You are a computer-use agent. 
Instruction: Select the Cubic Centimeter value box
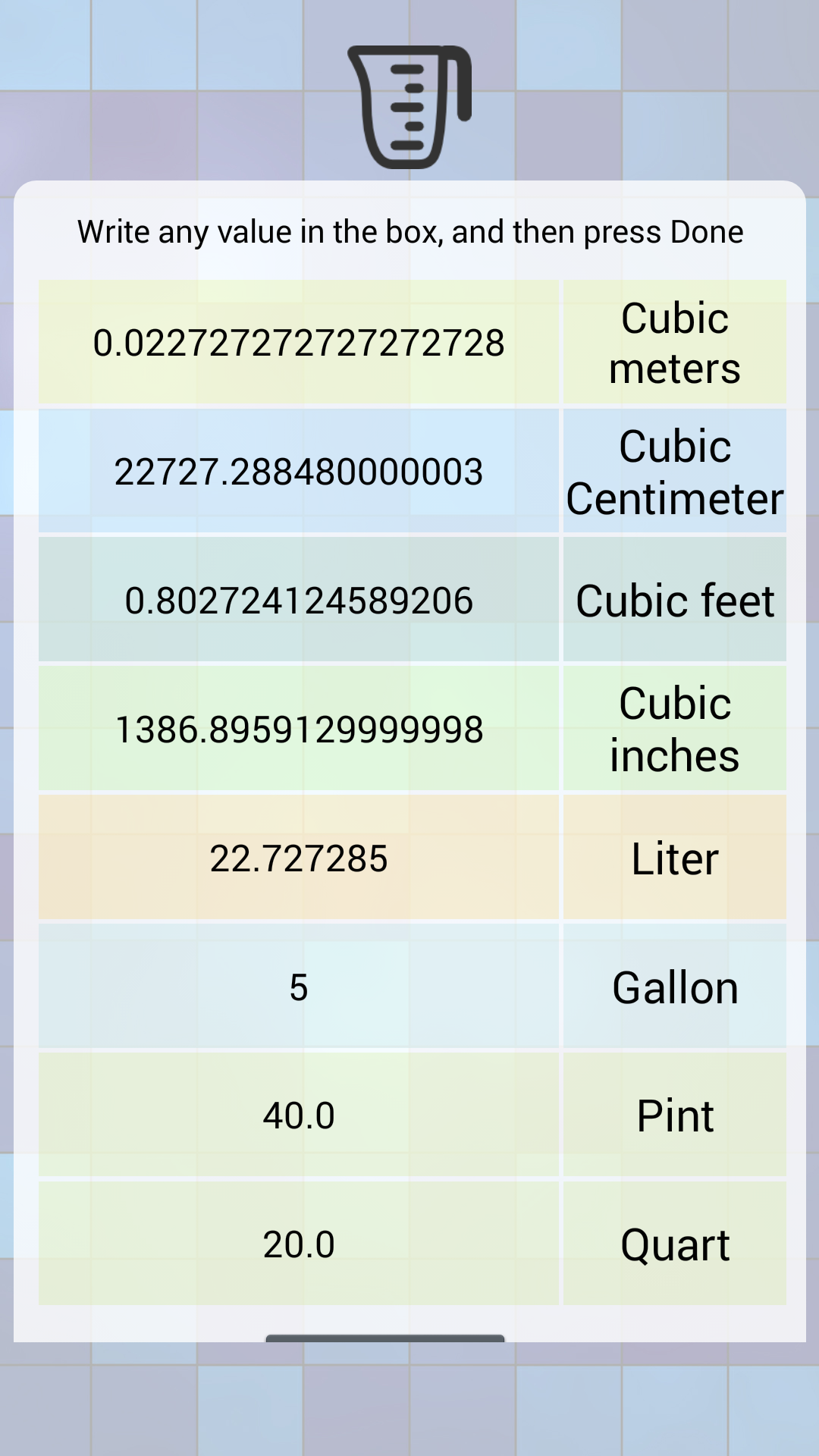(x=299, y=471)
